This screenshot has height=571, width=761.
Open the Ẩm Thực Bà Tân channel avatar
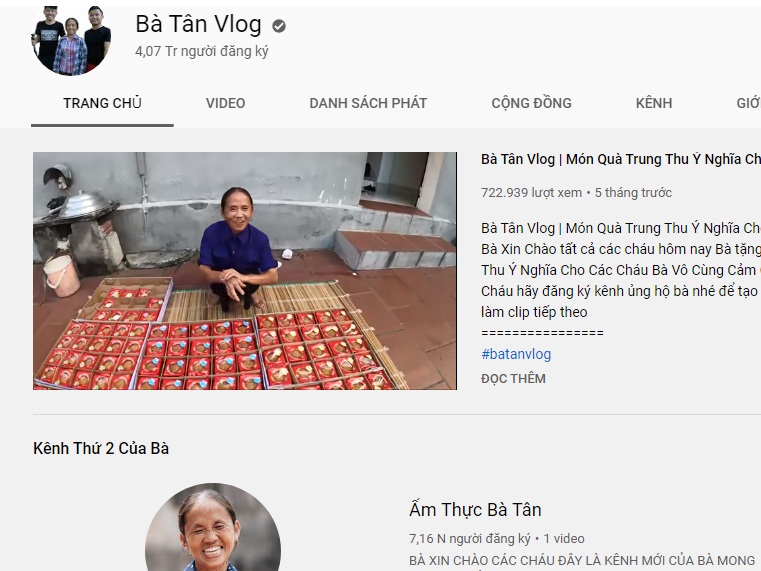tap(212, 528)
